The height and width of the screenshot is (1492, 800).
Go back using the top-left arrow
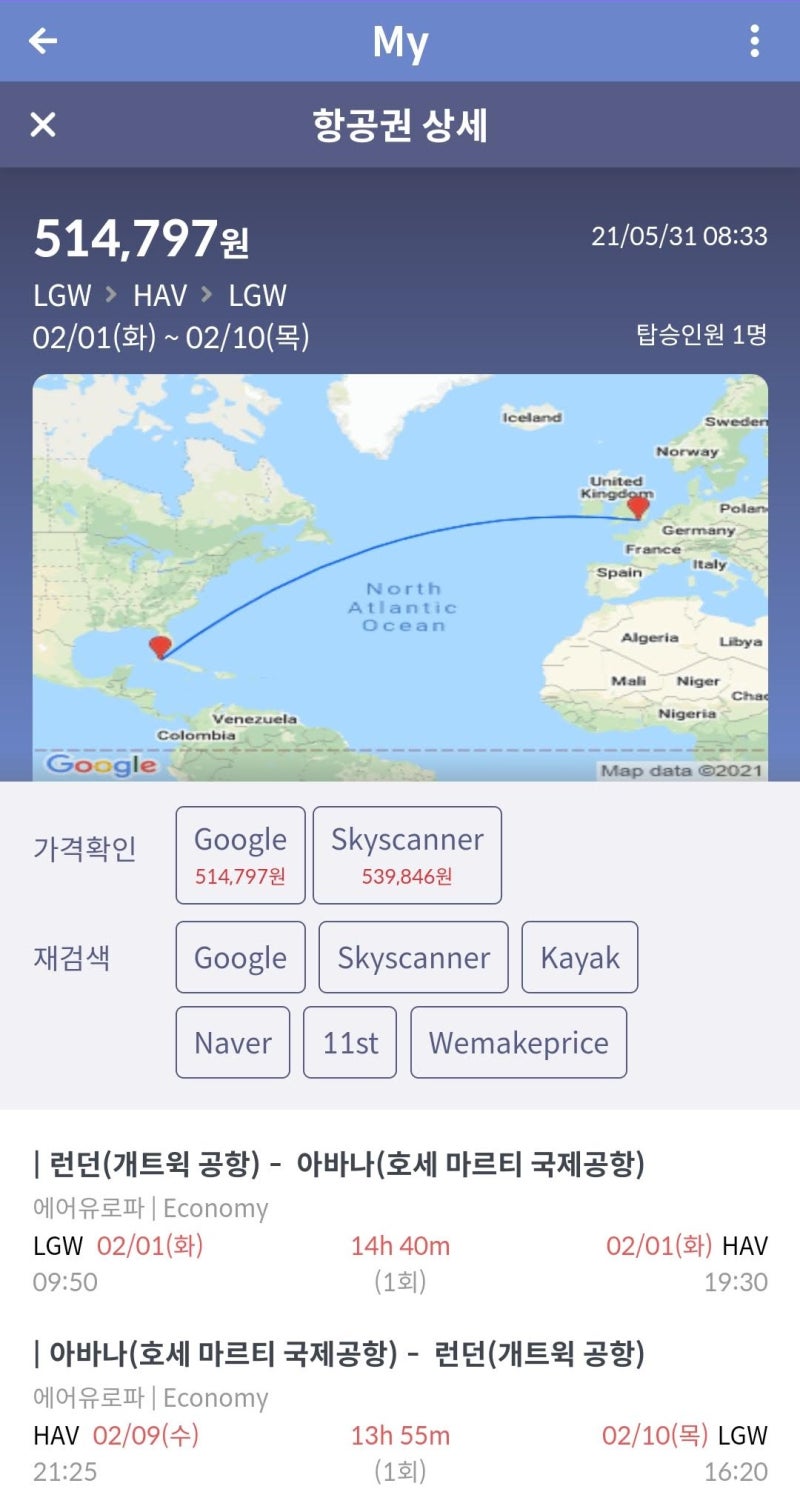[43, 41]
